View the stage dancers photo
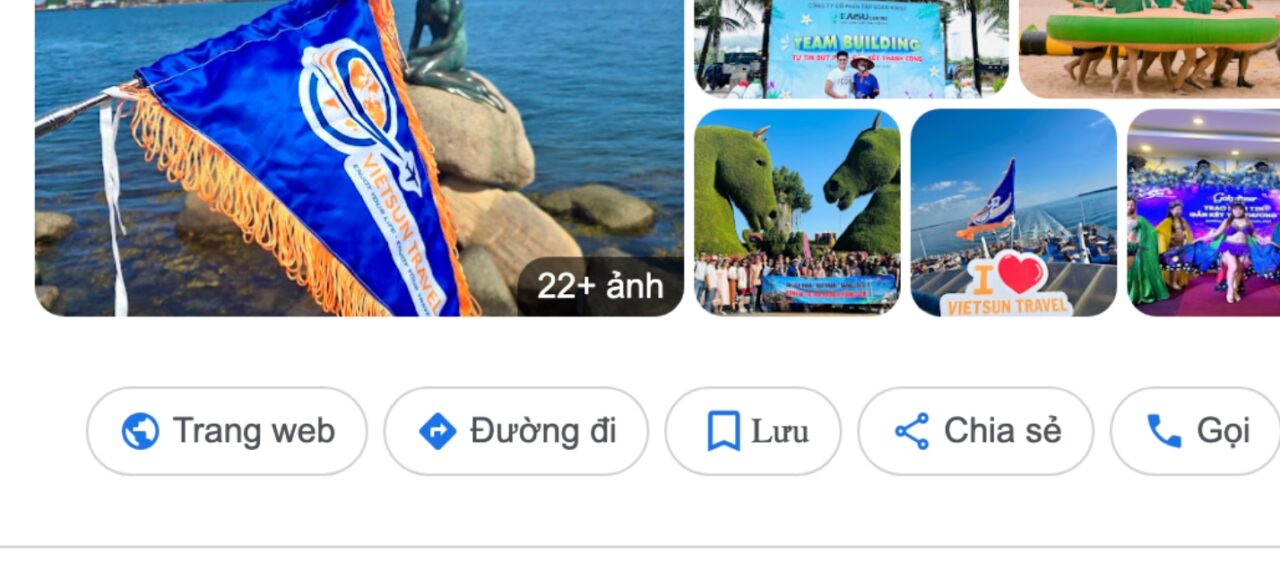 coord(1203,212)
